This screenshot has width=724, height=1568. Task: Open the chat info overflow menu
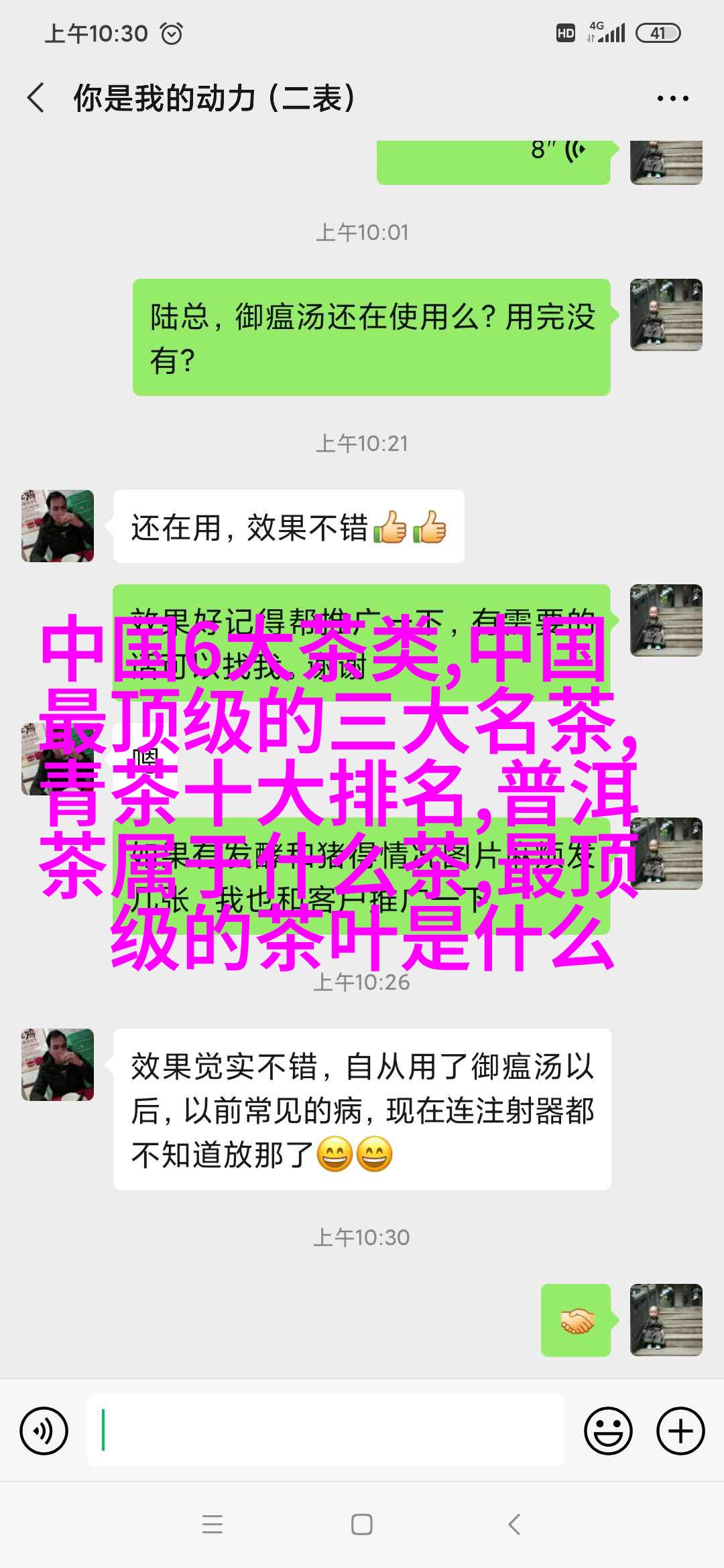(x=672, y=99)
